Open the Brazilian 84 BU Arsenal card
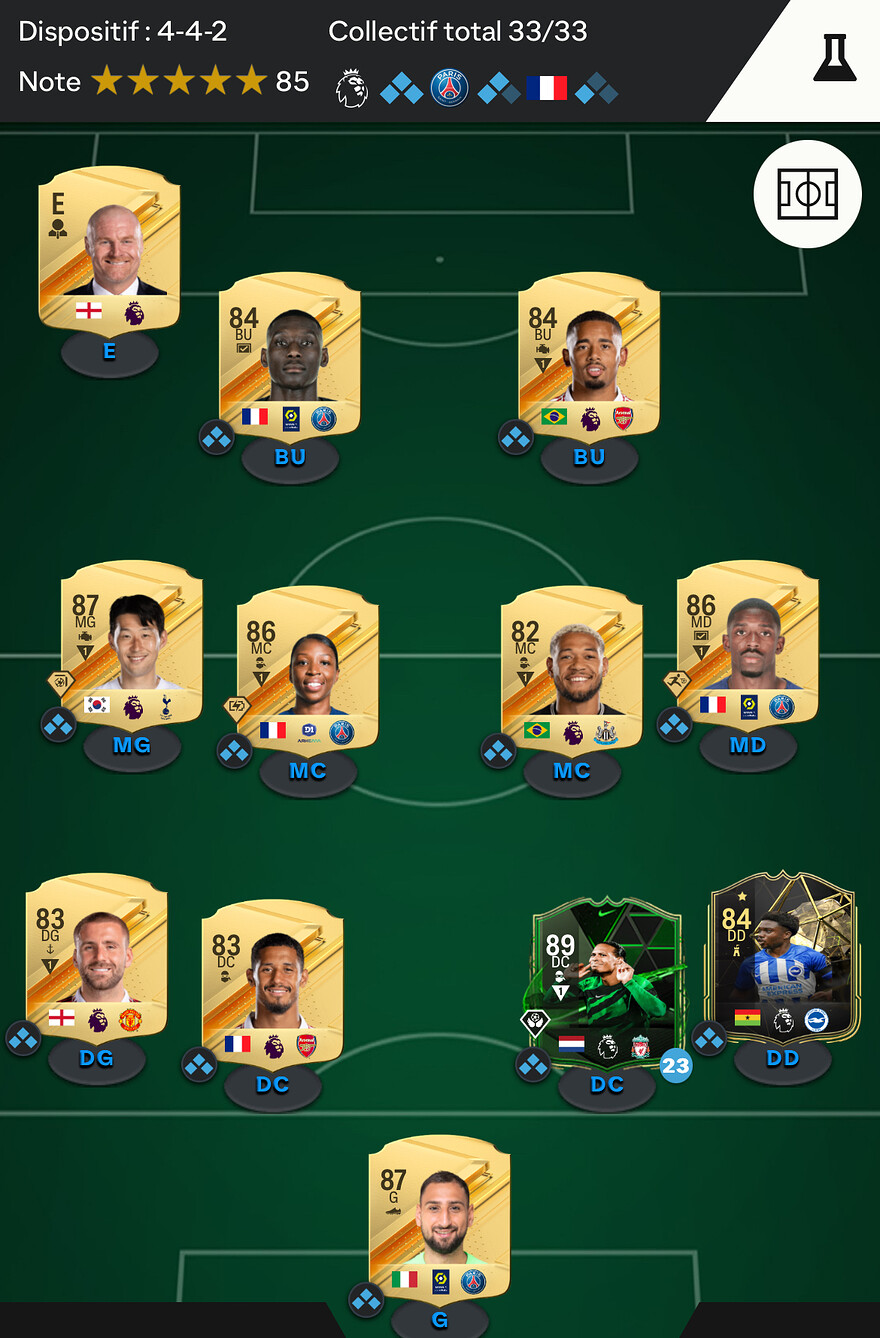The width and height of the screenshot is (880, 1338). tap(589, 355)
